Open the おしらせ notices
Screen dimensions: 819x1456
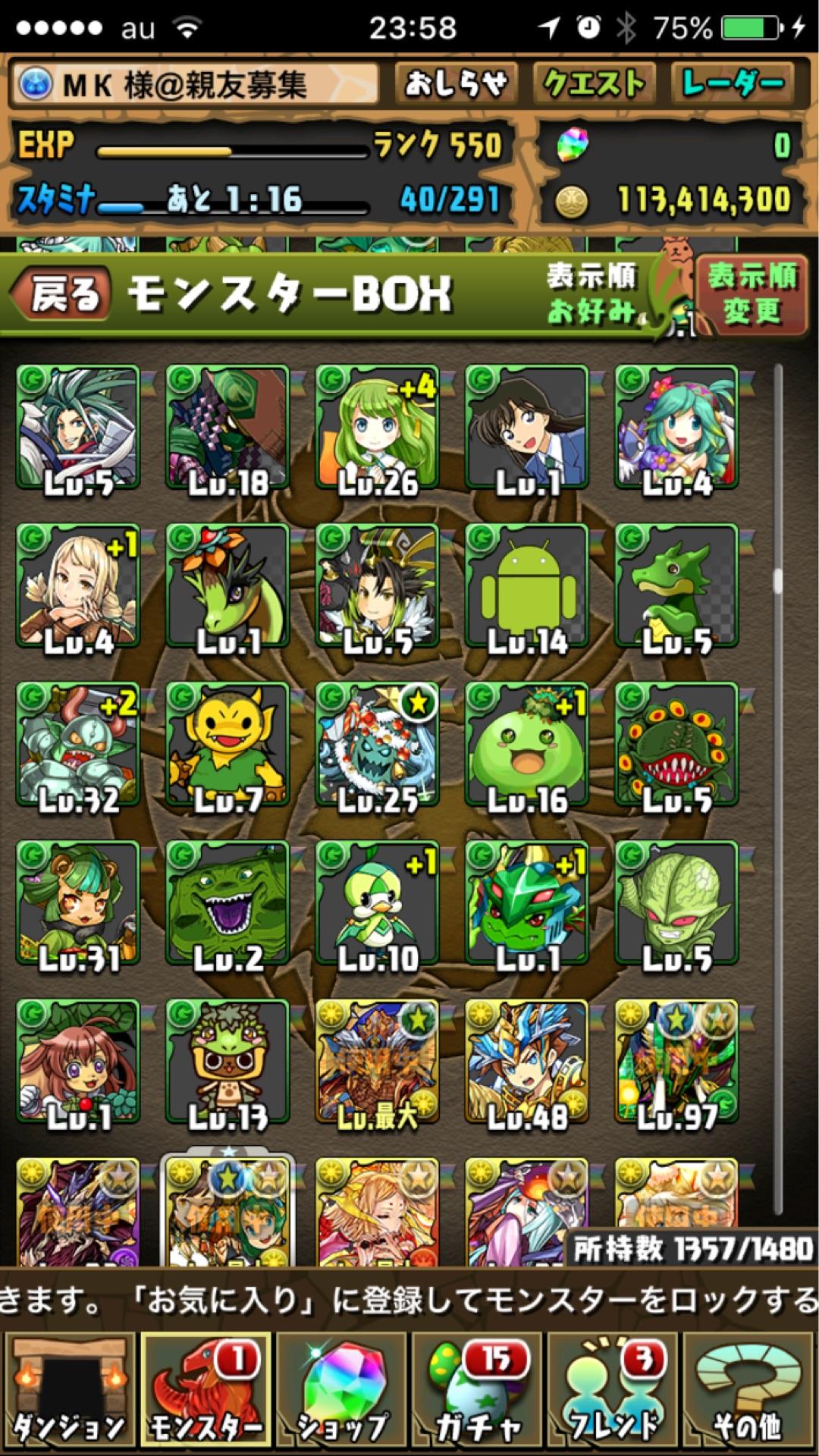[455, 83]
